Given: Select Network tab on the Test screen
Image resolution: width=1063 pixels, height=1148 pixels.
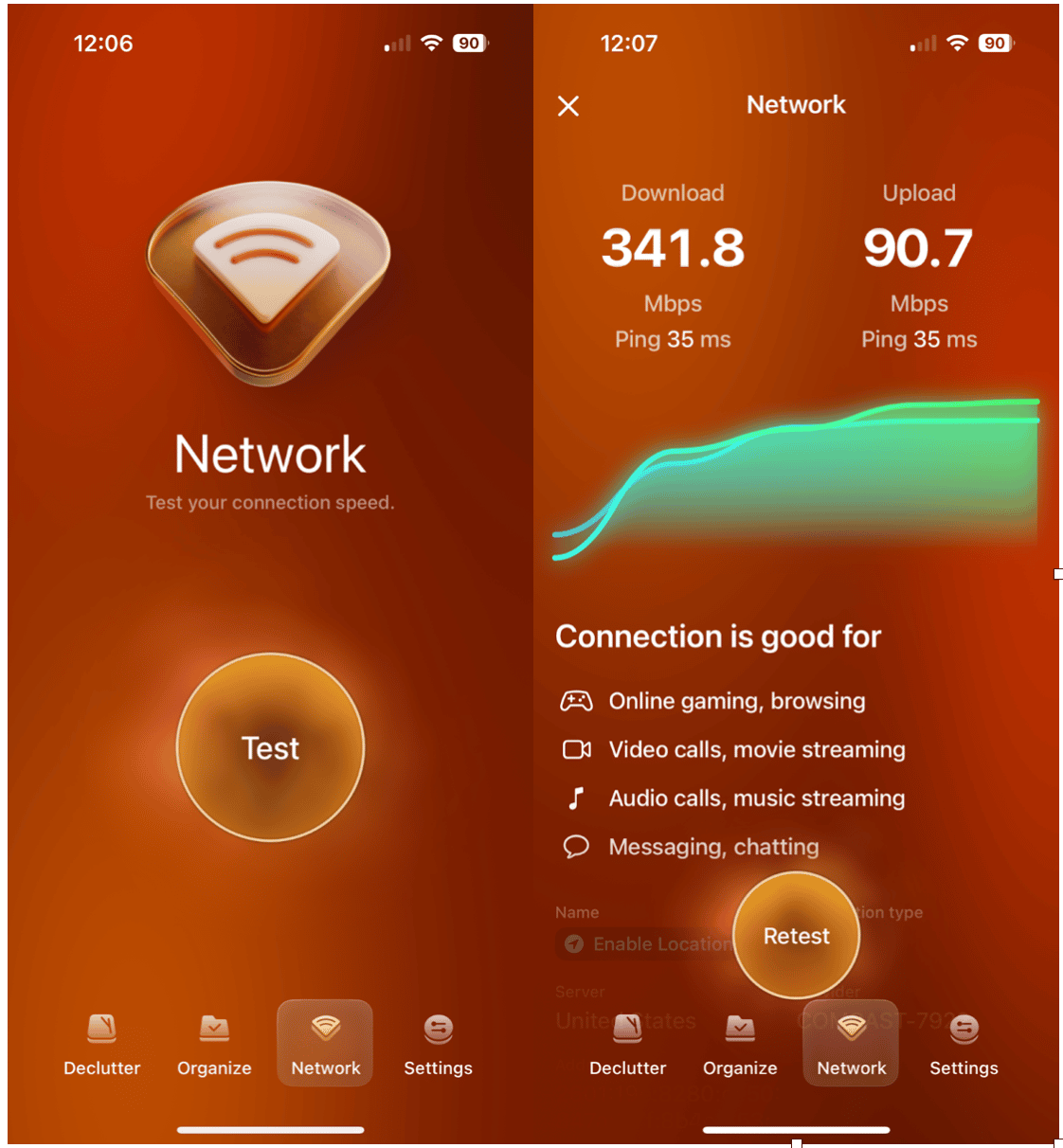Looking at the screenshot, I should tap(325, 1044).
